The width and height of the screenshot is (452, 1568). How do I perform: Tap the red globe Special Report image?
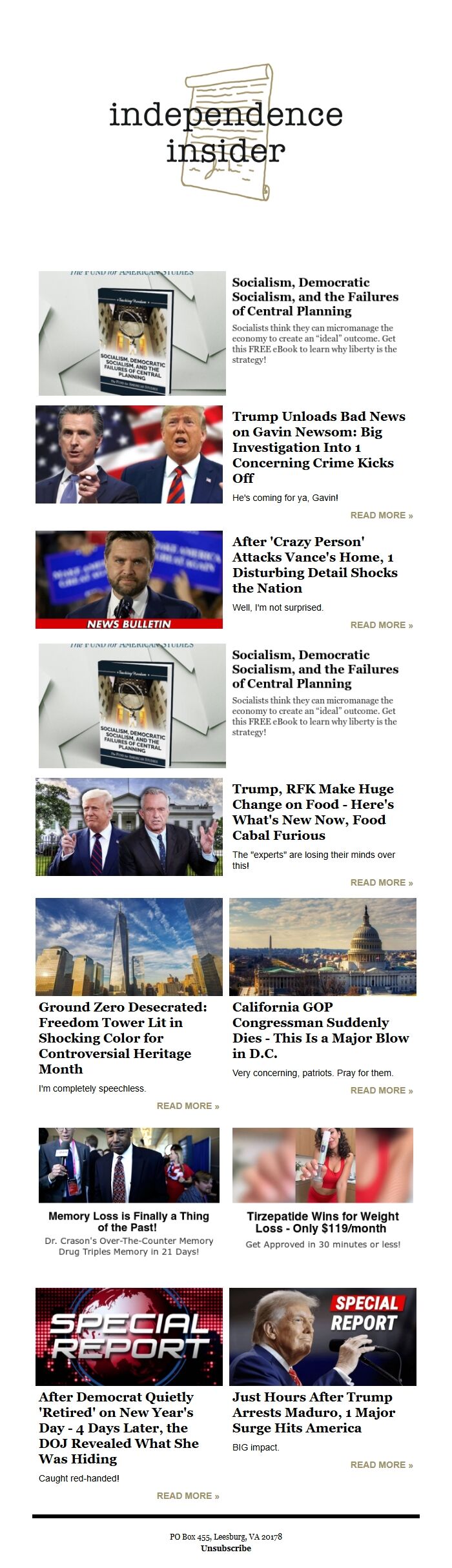[129, 1336]
